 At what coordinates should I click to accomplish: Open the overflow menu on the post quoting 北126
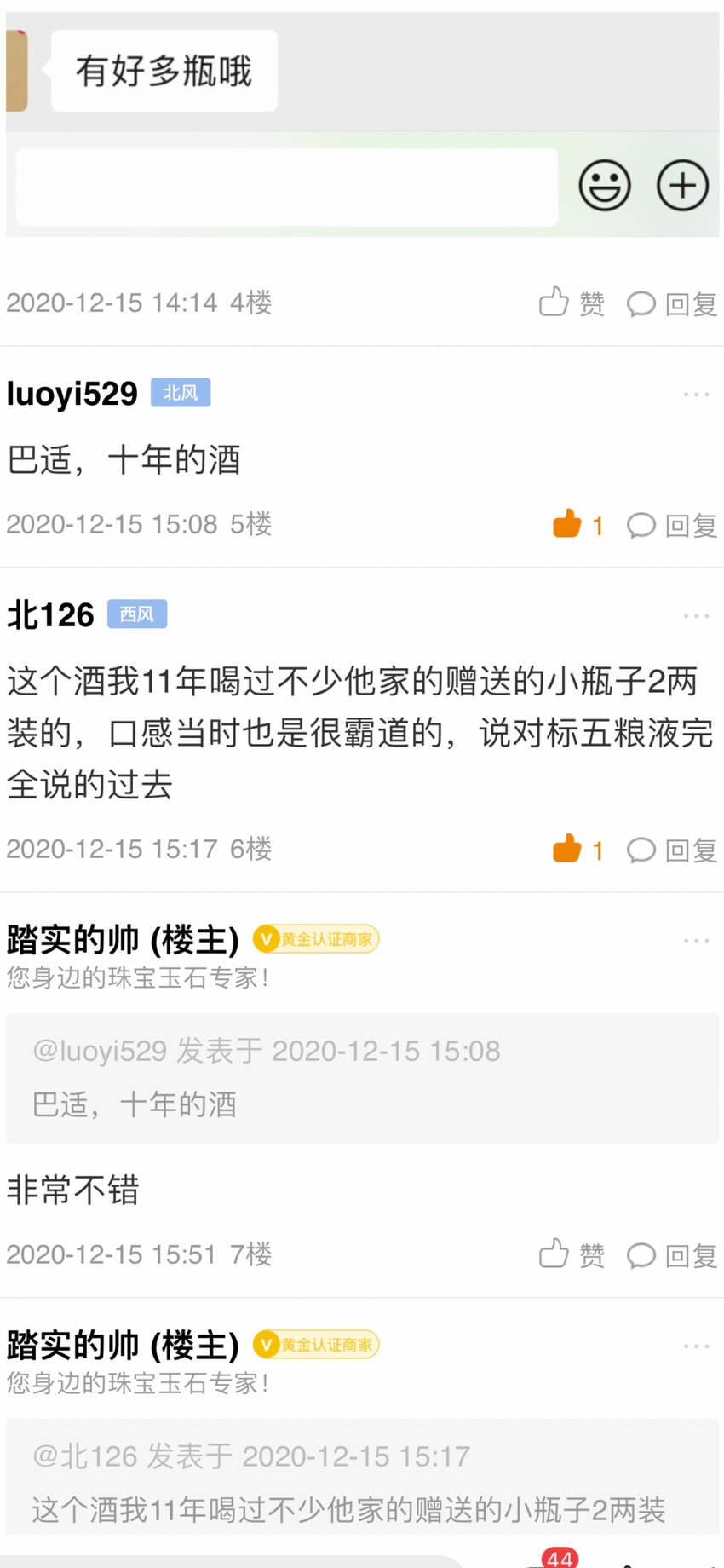696,1346
